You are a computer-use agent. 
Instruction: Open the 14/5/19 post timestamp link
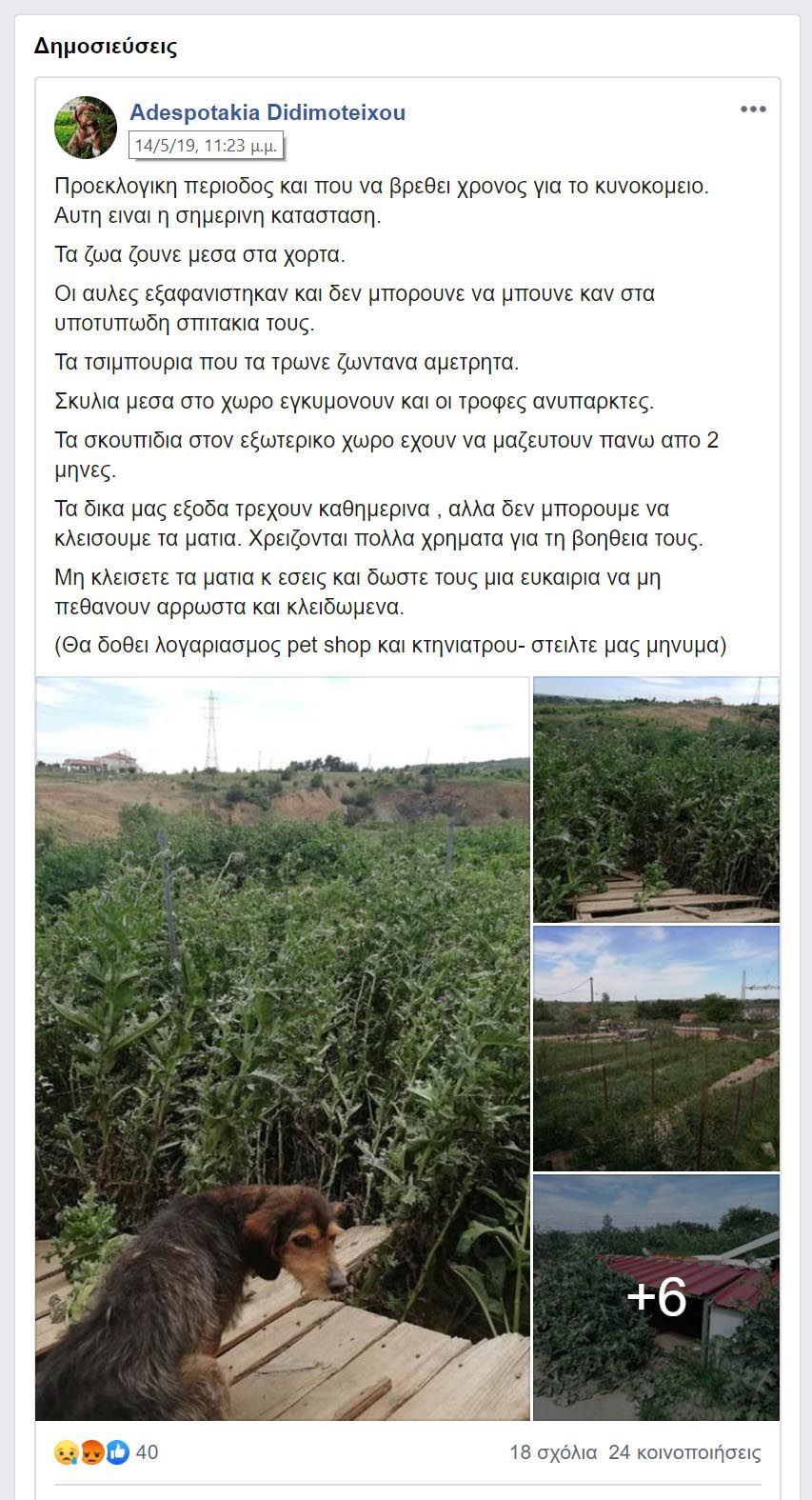(206, 146)
